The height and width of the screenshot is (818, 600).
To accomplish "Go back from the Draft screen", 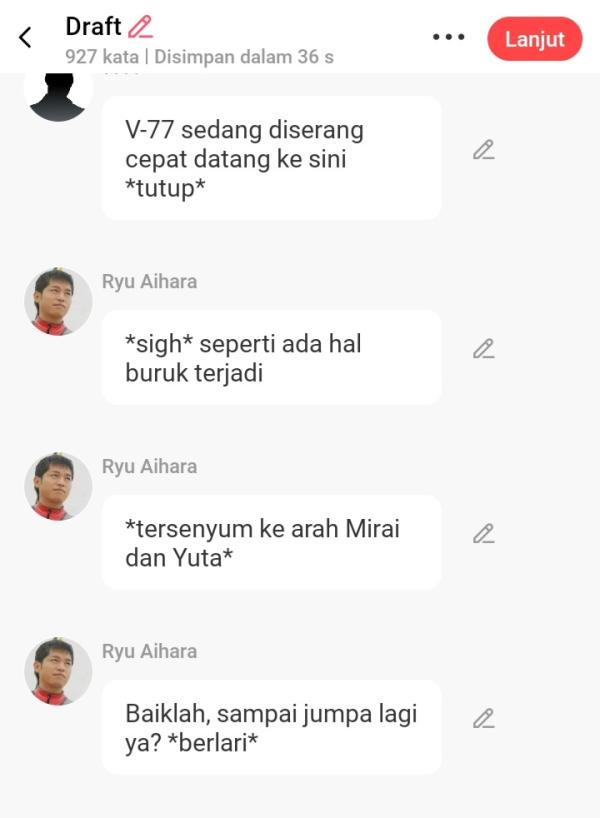I will [25, 38].
